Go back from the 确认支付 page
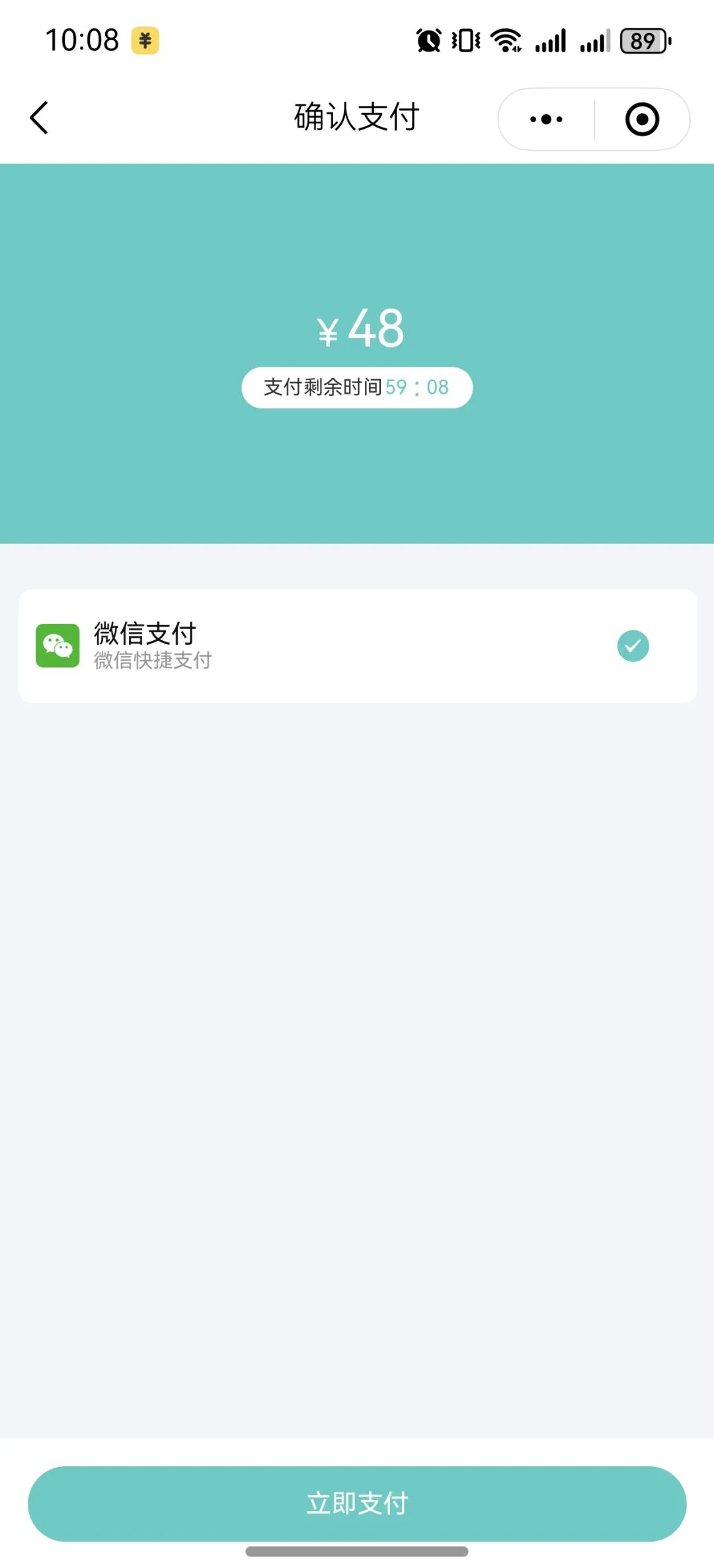 40,118
